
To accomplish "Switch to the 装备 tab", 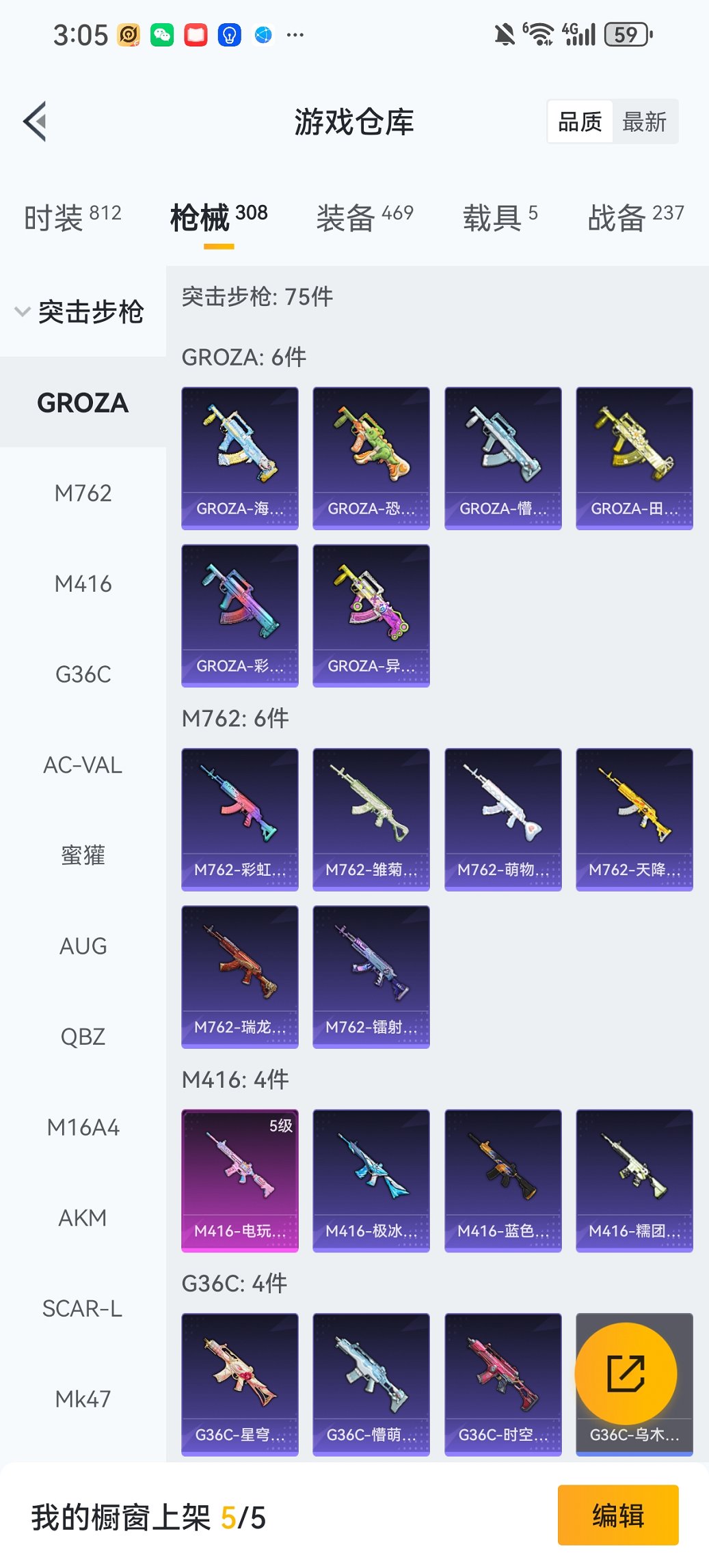I will tap(364, 217).
